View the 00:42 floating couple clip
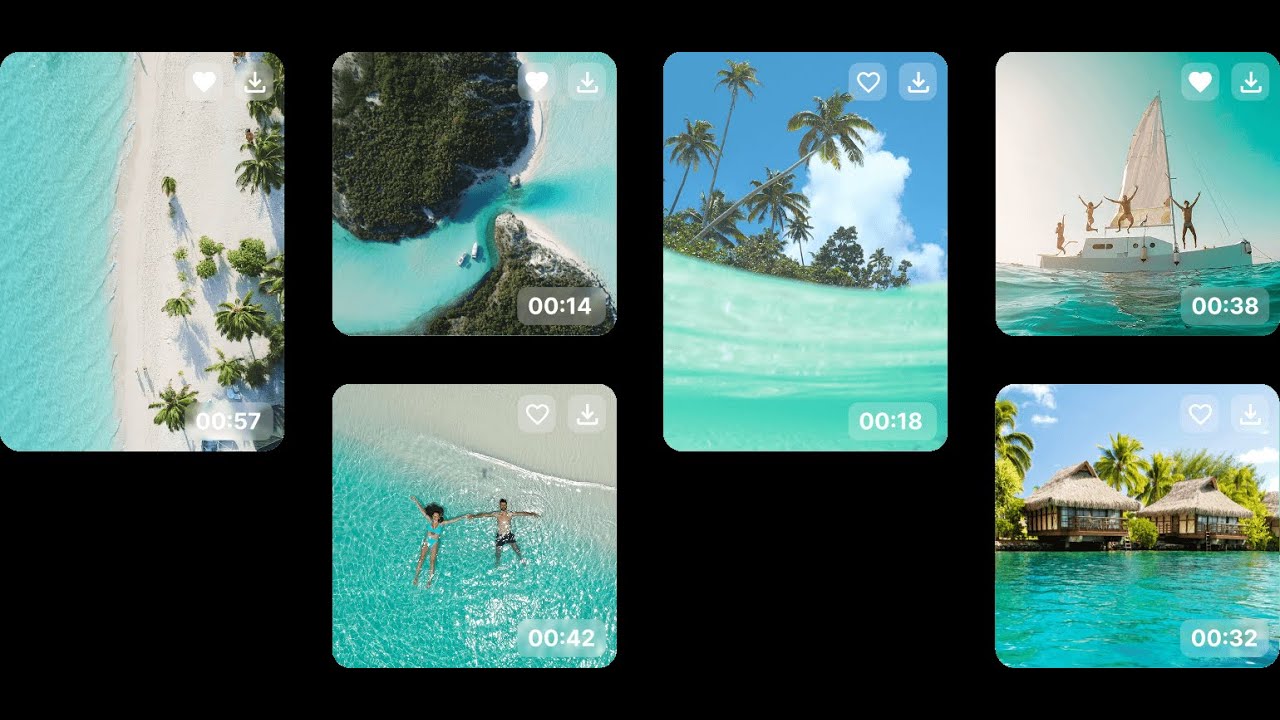 (x=474, y=540)
